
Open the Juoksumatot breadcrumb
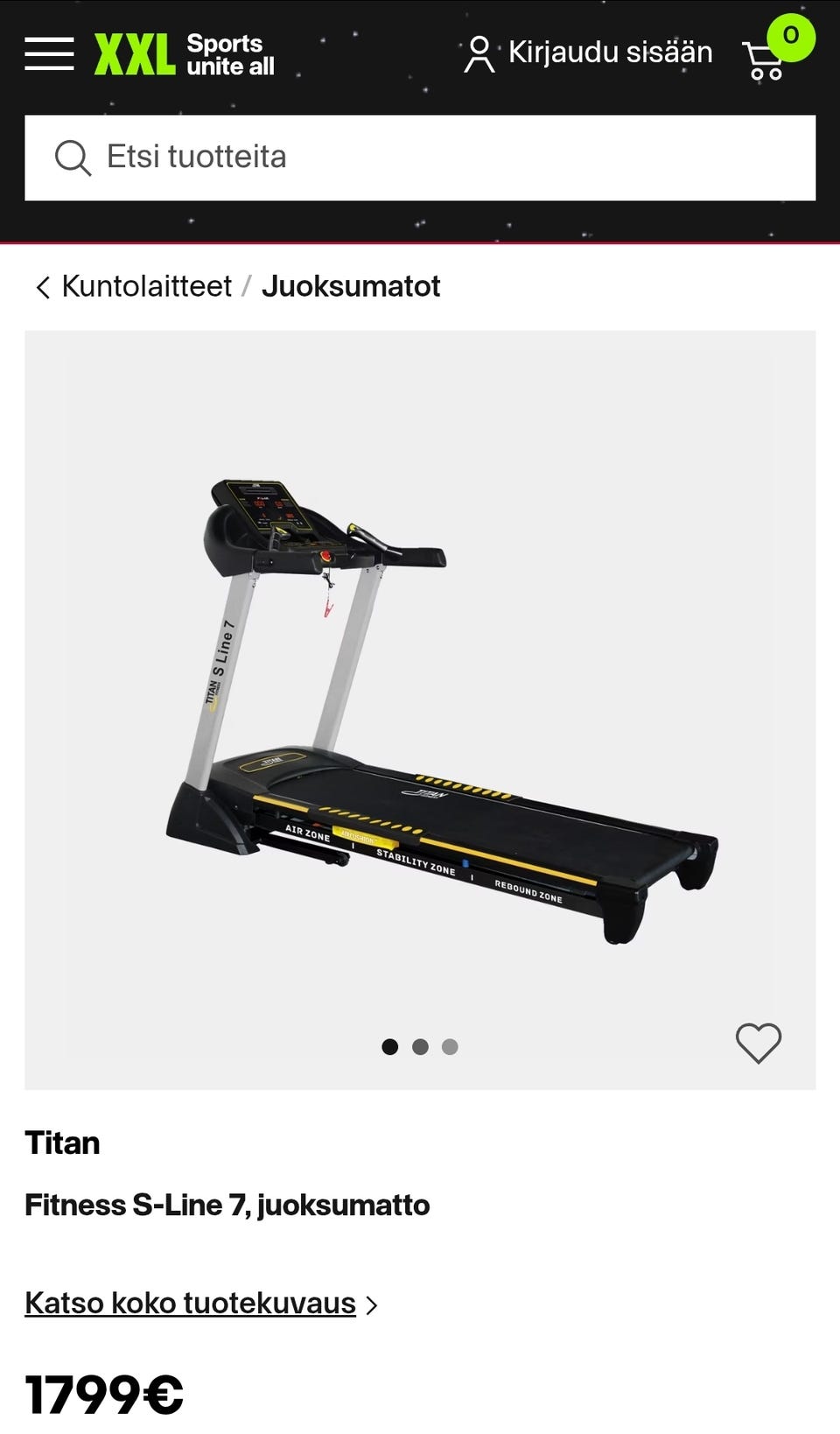[x=351, y=286]
